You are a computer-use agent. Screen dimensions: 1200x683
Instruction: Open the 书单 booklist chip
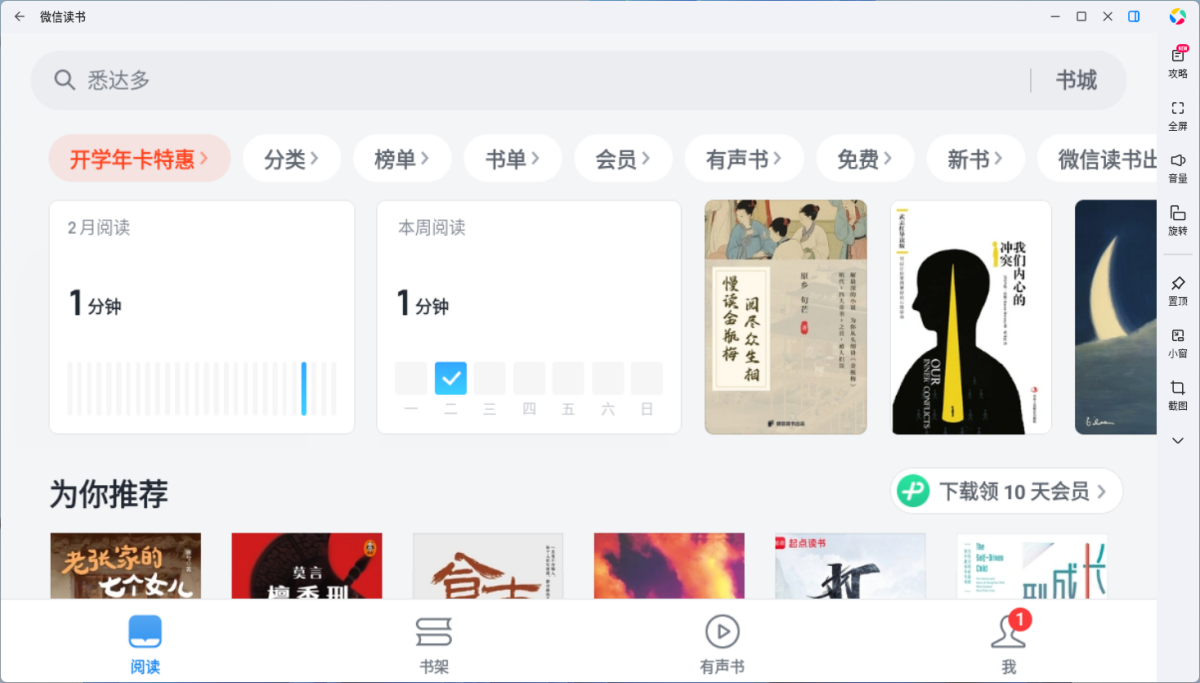(513, 158)
